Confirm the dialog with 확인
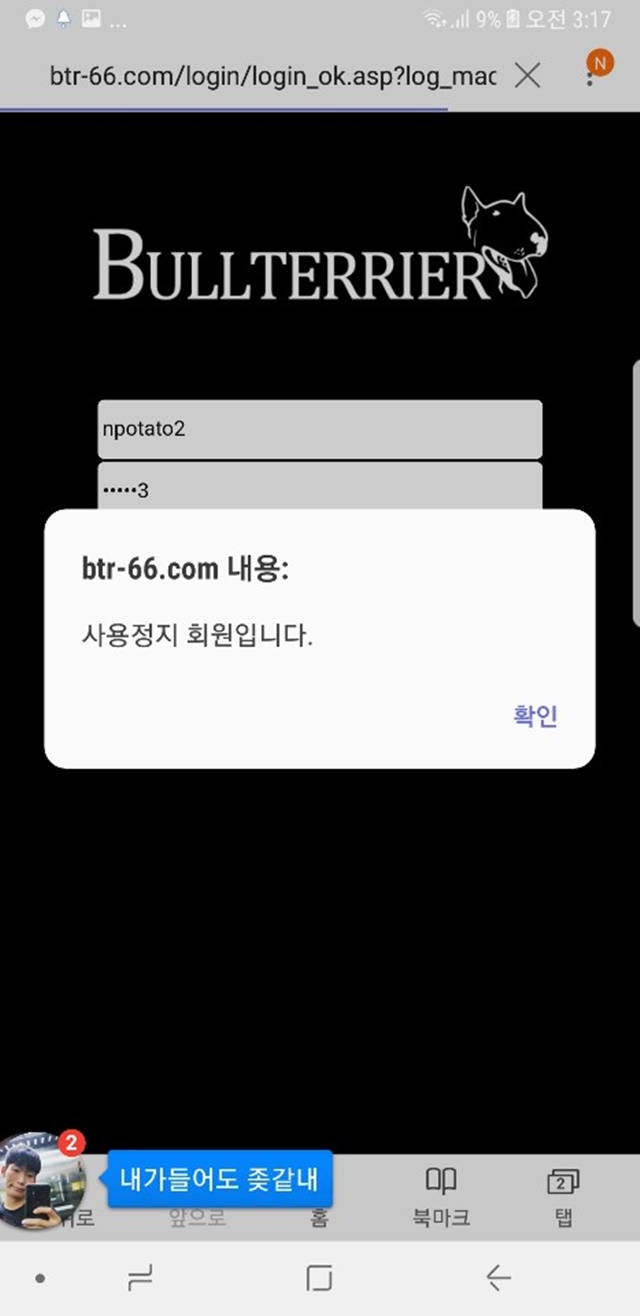640x1316 pixels. [x=535, y=716]
